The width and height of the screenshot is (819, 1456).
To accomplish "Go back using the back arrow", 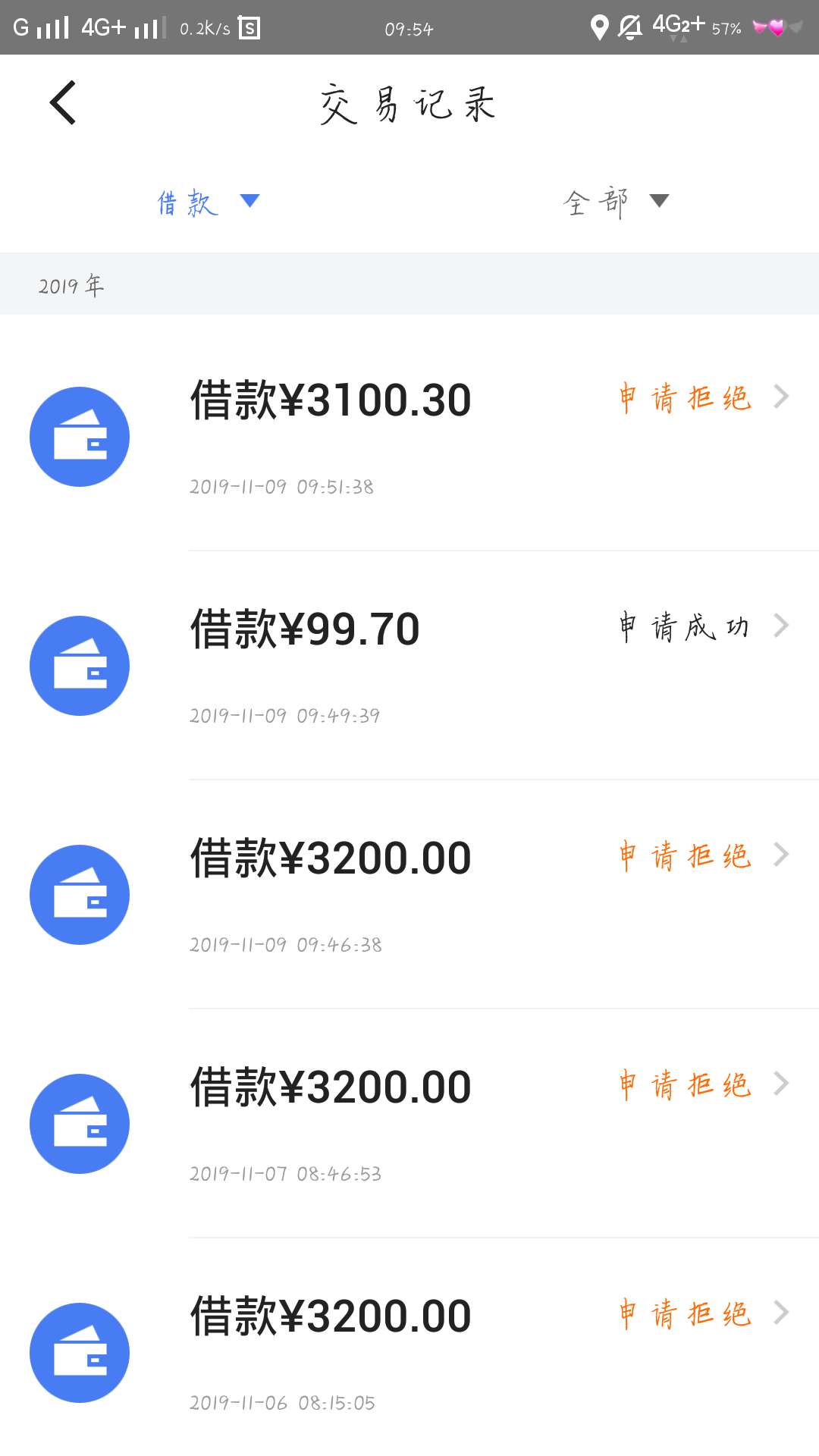I will (63, 102).
